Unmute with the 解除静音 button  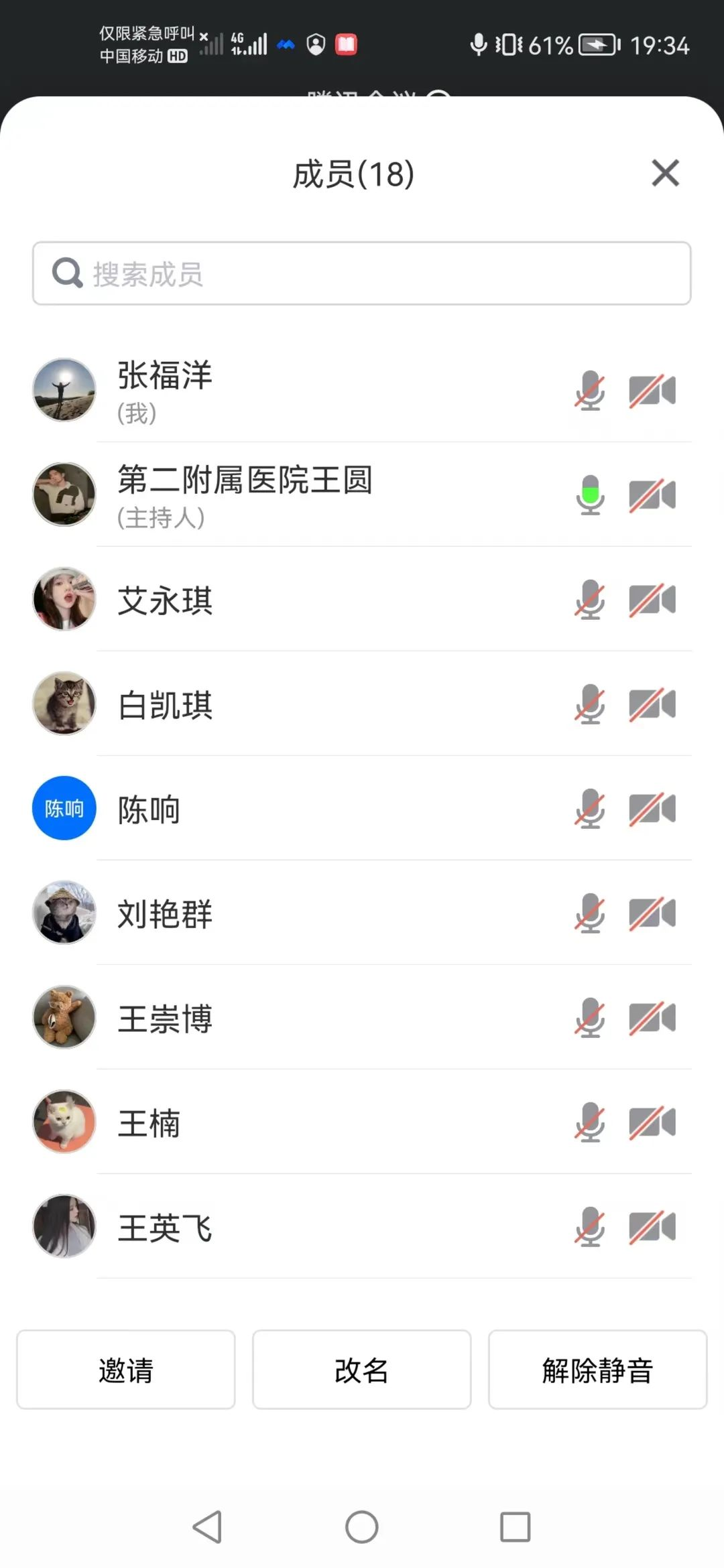(597, 1370)
